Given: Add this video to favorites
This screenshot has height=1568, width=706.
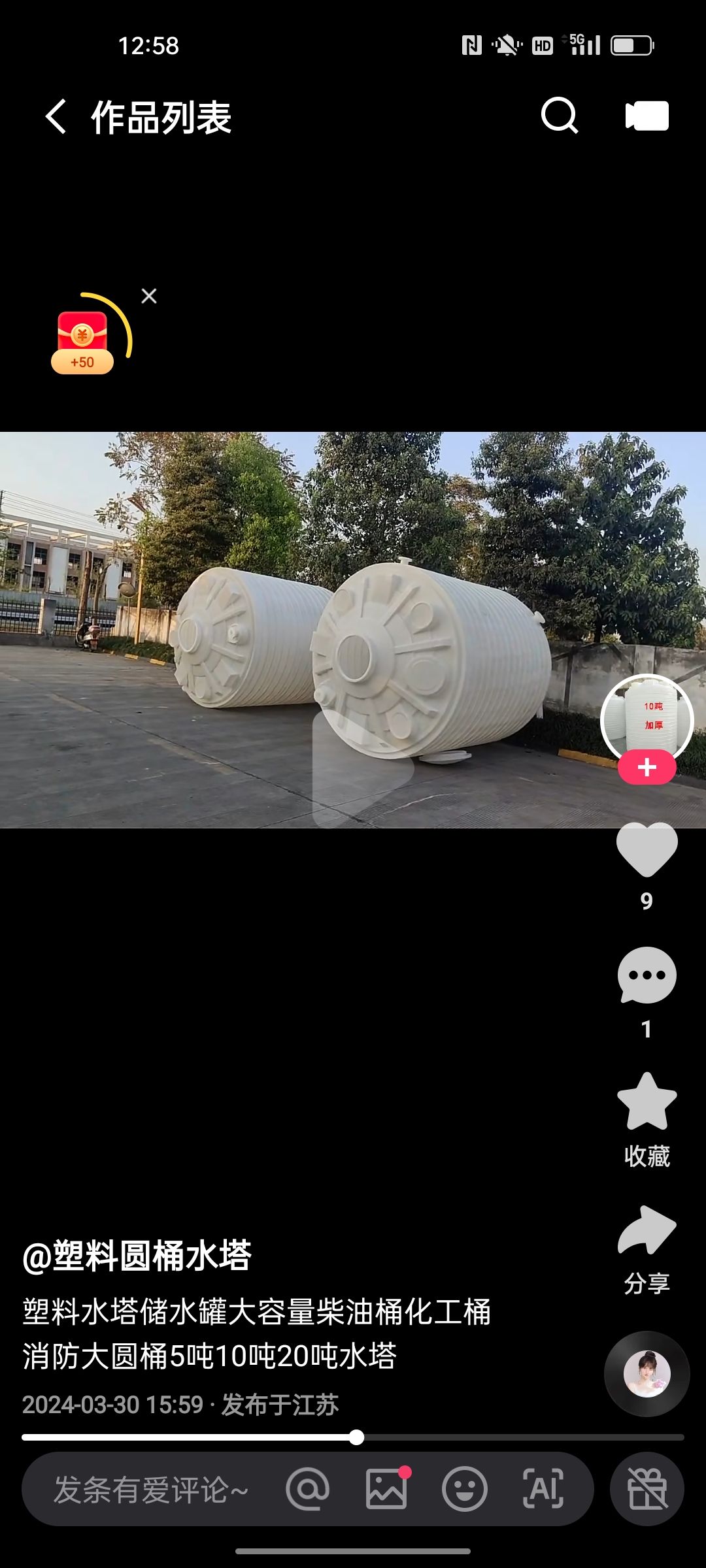Looking at the screenshot, I should pos(647,1102).
